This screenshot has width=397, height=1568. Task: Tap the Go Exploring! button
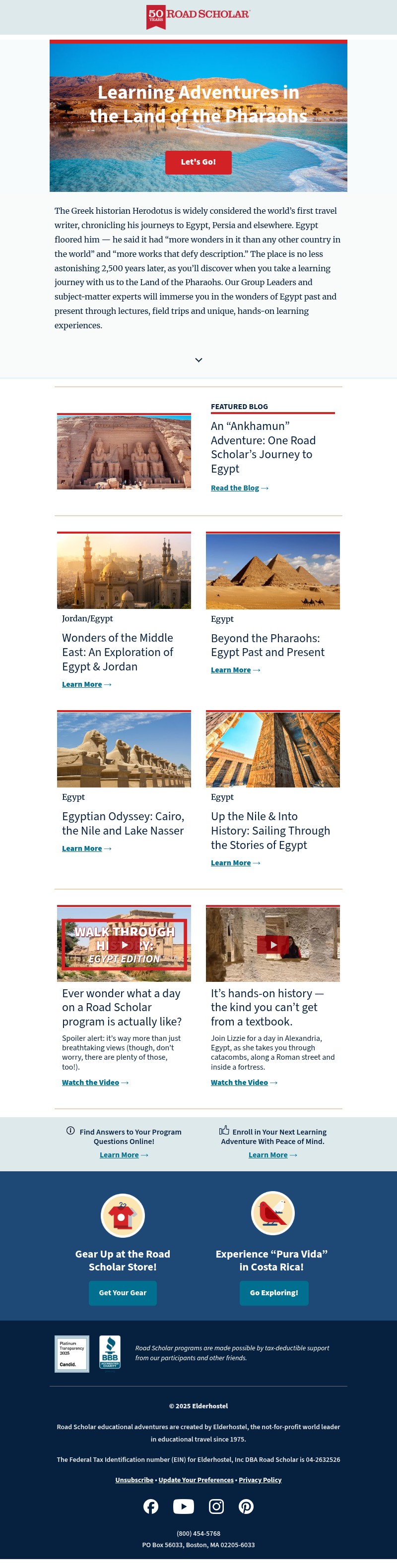(274, 1293)
